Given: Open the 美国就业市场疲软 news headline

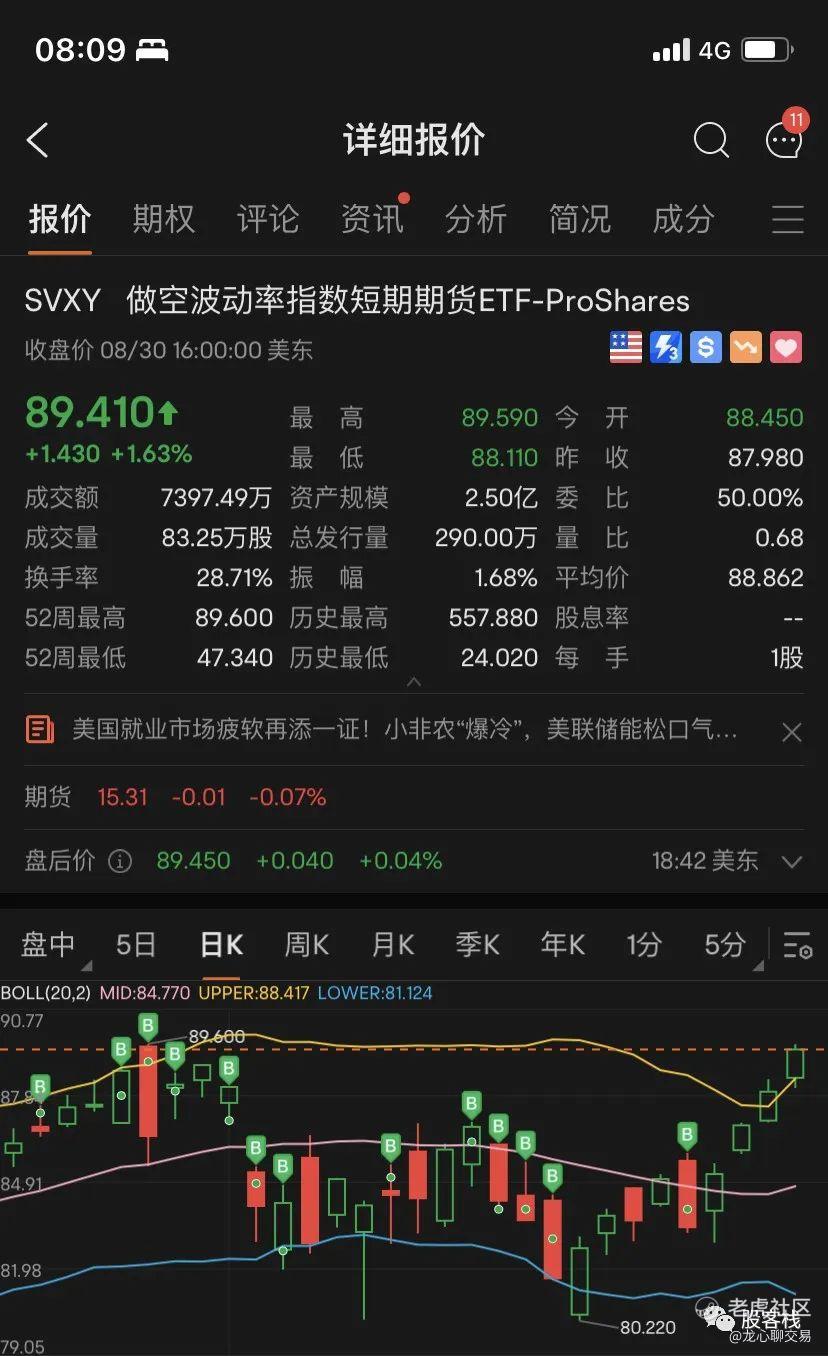Looking at the screenshot, I should pos(405,731).
